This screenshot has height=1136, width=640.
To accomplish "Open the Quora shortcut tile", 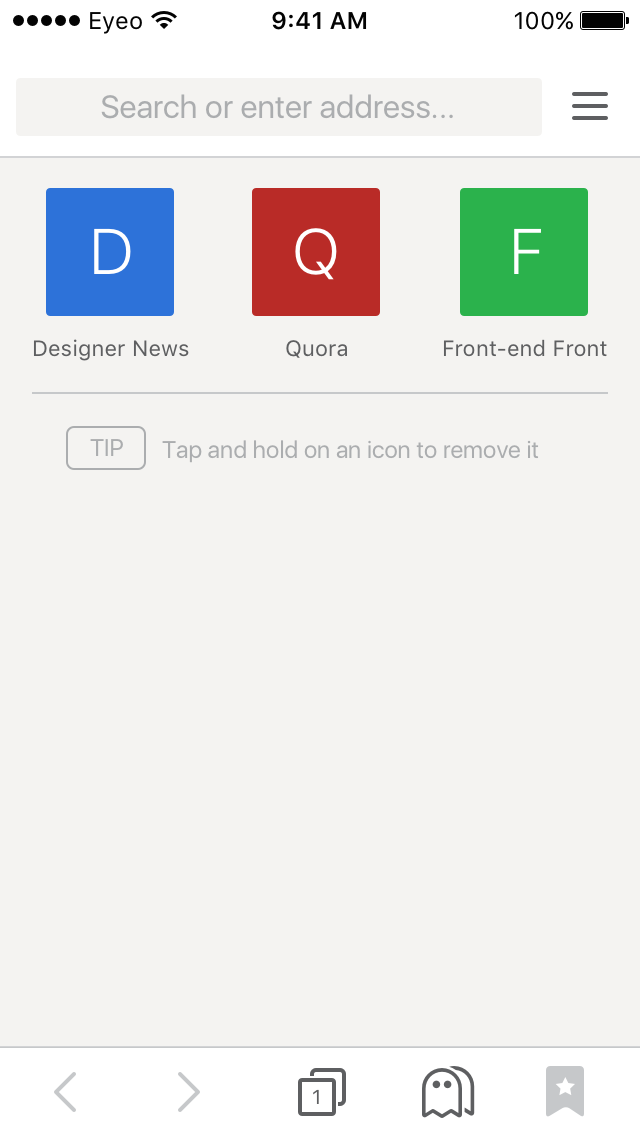I will pyautogui.click(x=316, y=252).
